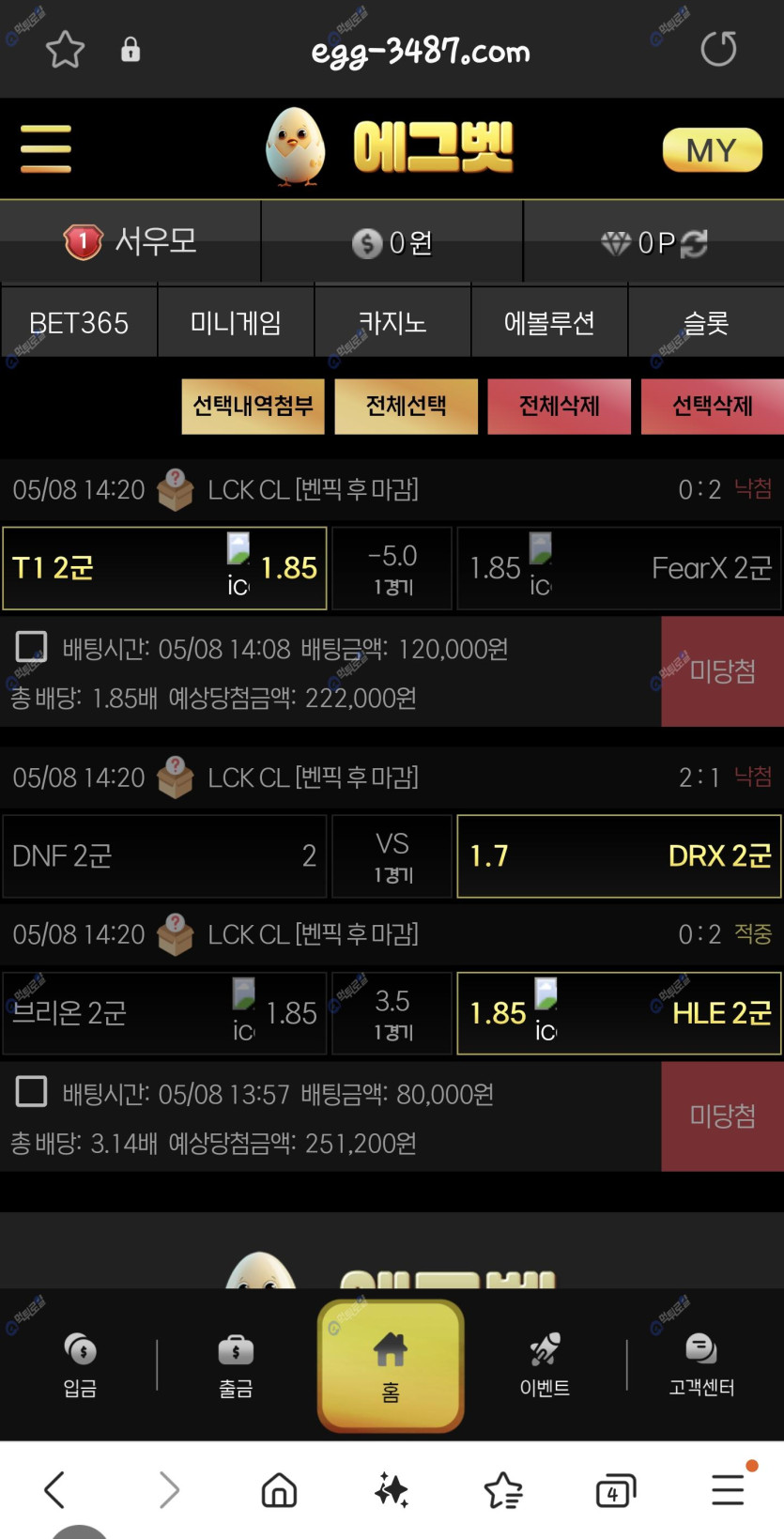Open the 이벤트 page
This screenshot has height=1539, width=784.
pos(546,1364)
